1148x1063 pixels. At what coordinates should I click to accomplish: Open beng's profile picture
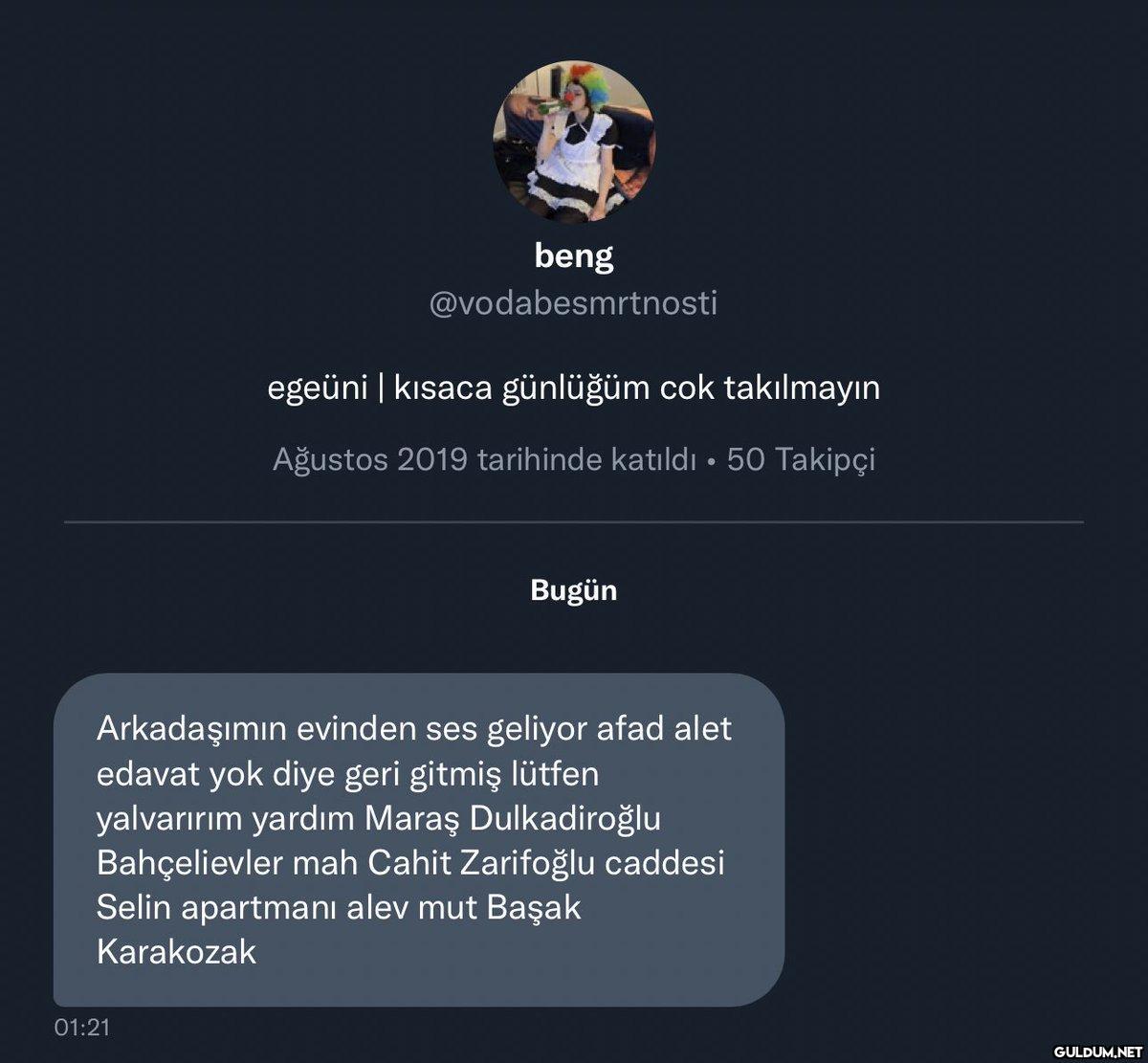click(x=573, y=144)
